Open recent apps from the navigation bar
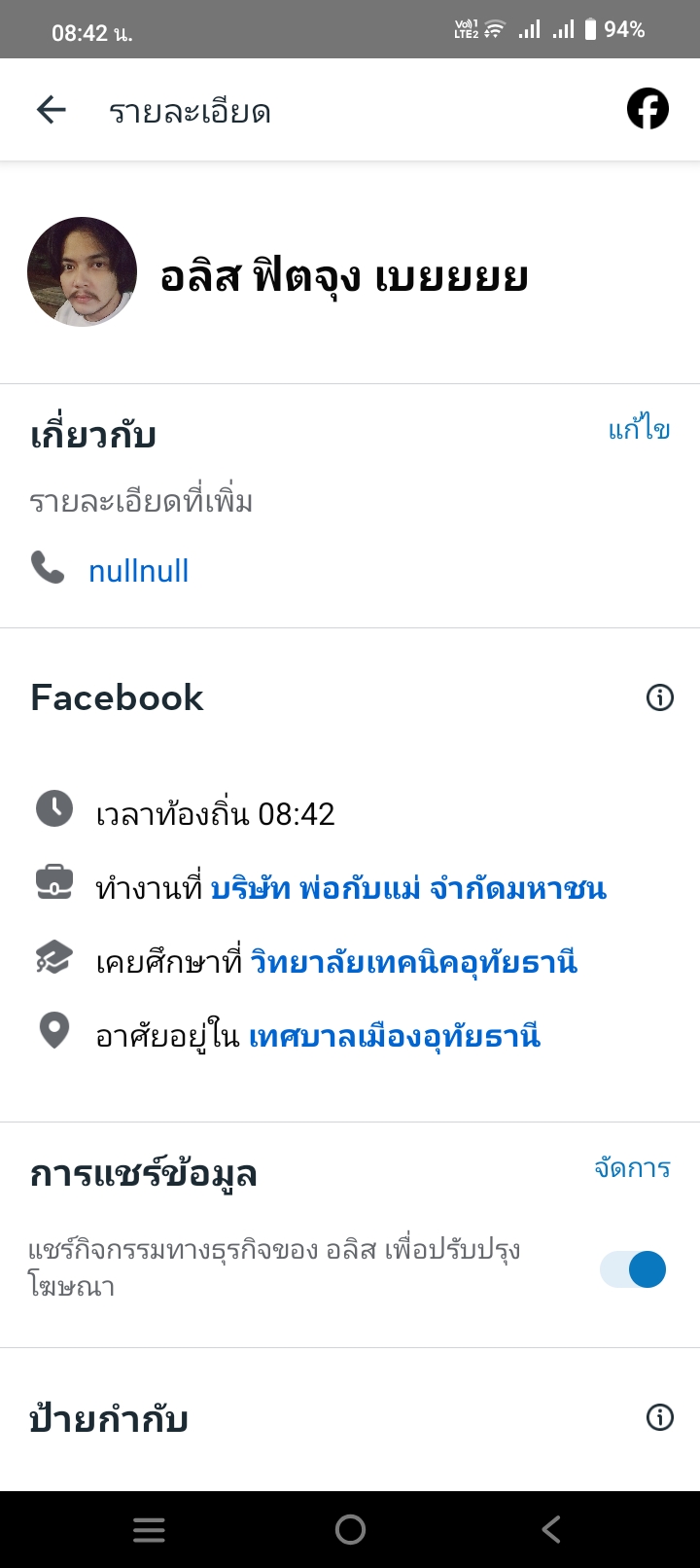 (149, 1530)
